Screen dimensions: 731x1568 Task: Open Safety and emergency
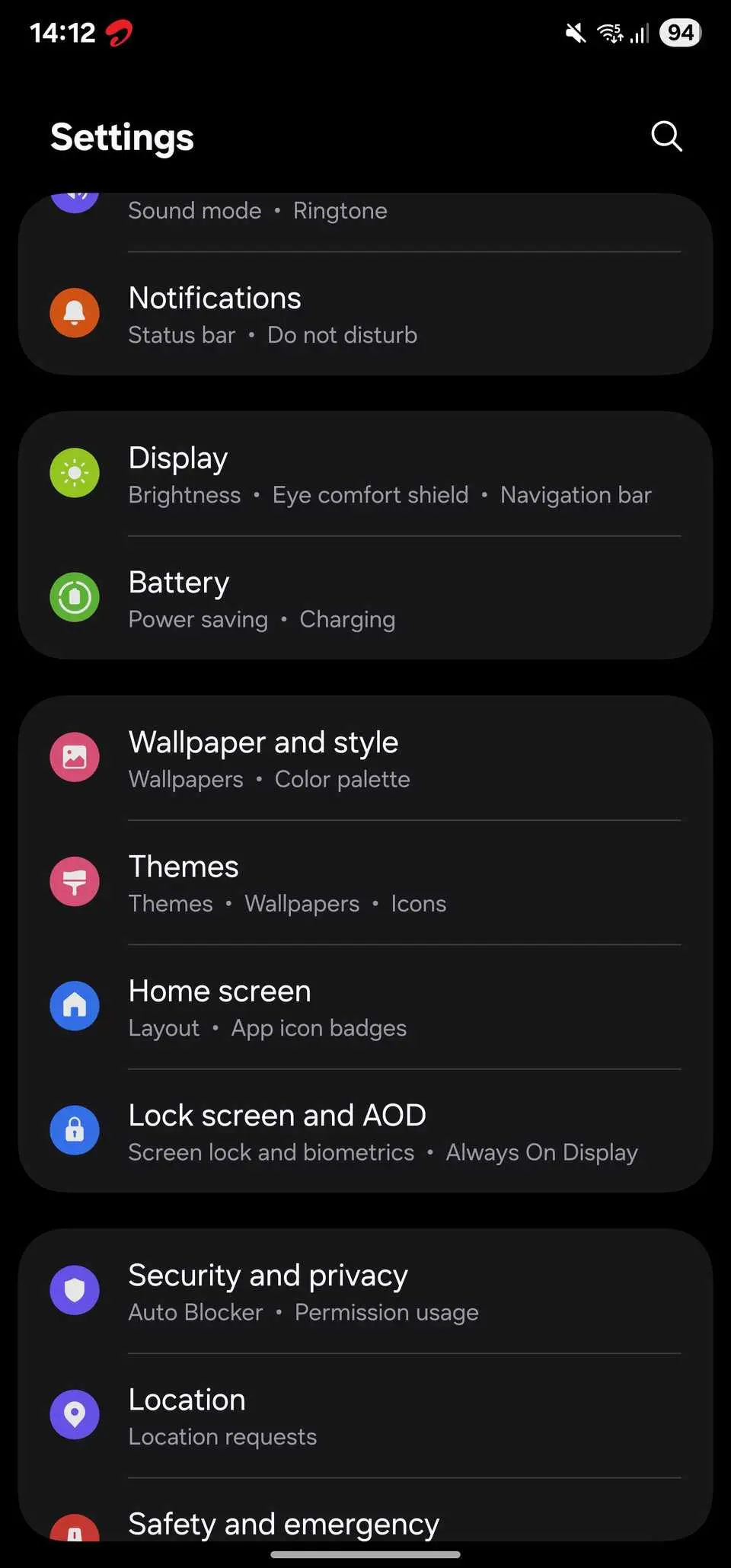tap(365, 1523)
